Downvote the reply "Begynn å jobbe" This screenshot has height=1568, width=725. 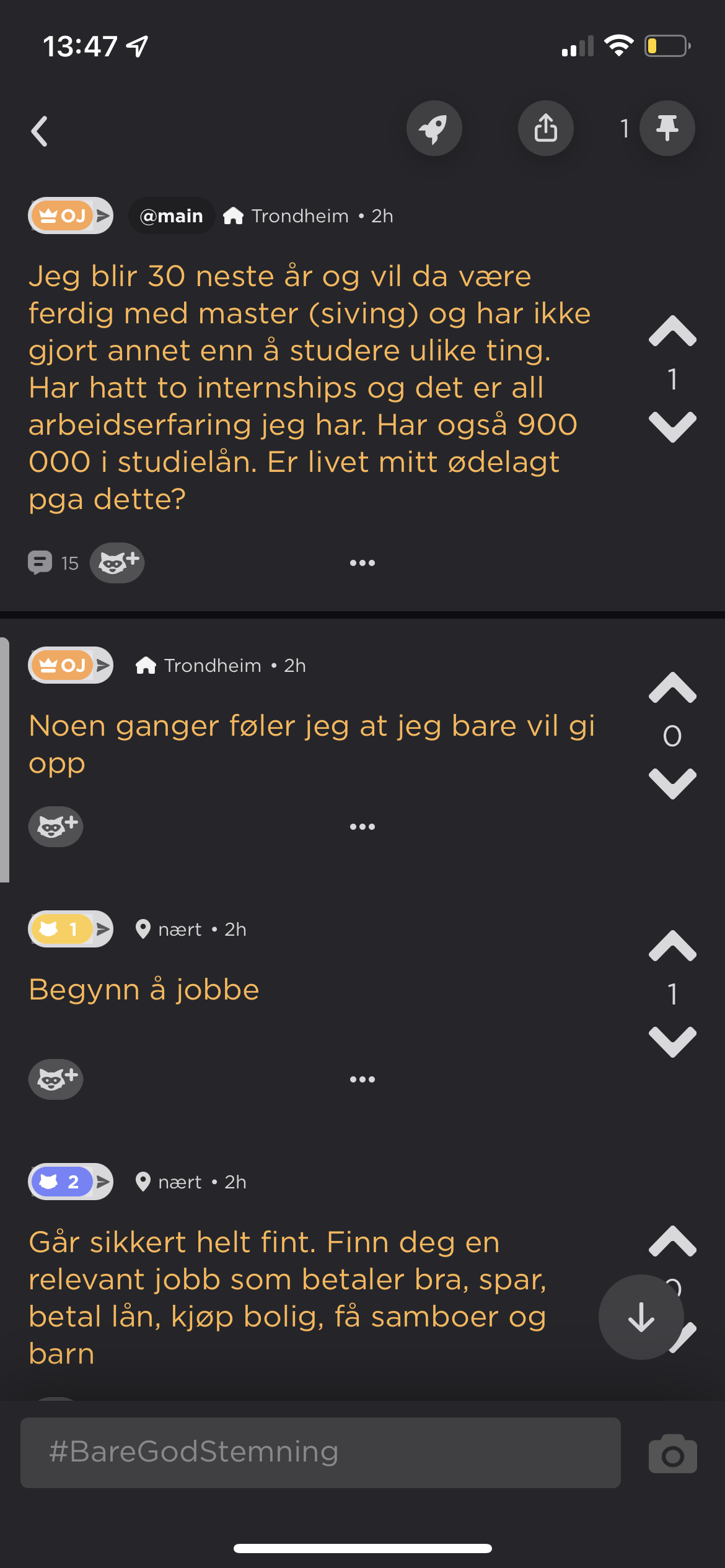point(672,1042)
